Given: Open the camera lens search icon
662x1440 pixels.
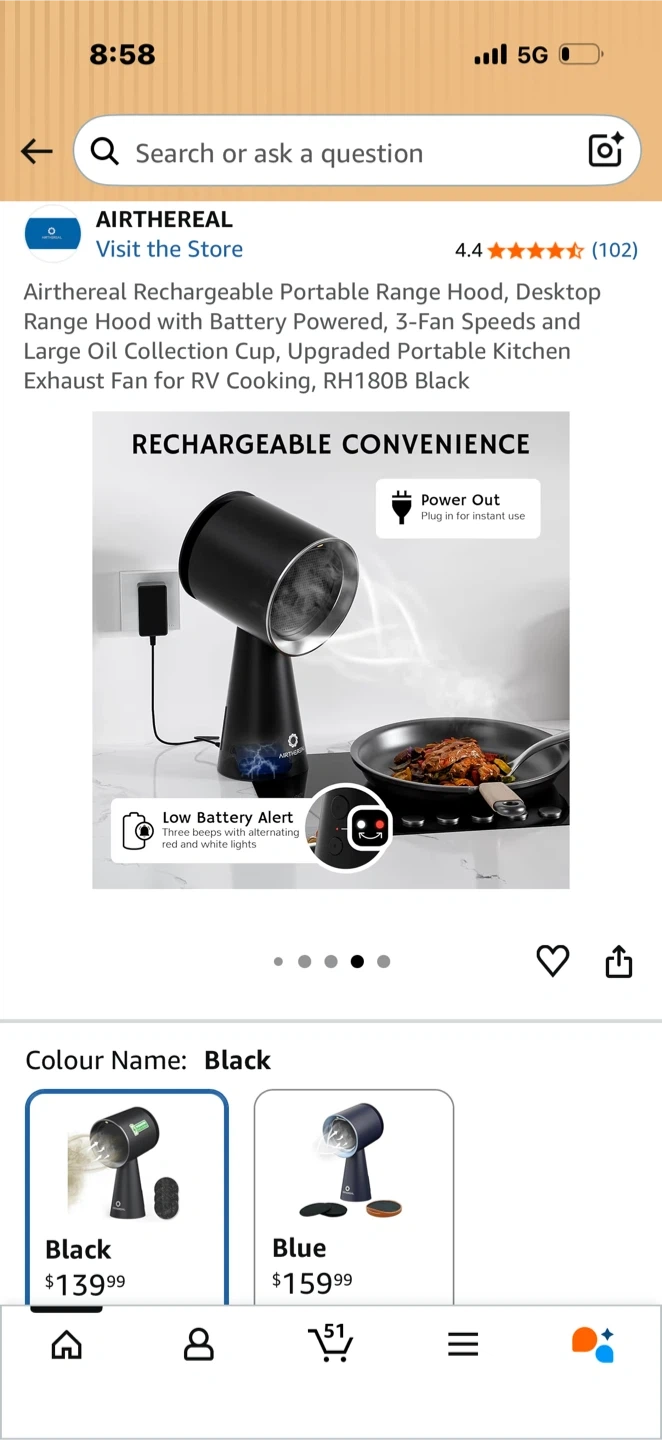Looking at the screenshot, I should coord(606,151).
